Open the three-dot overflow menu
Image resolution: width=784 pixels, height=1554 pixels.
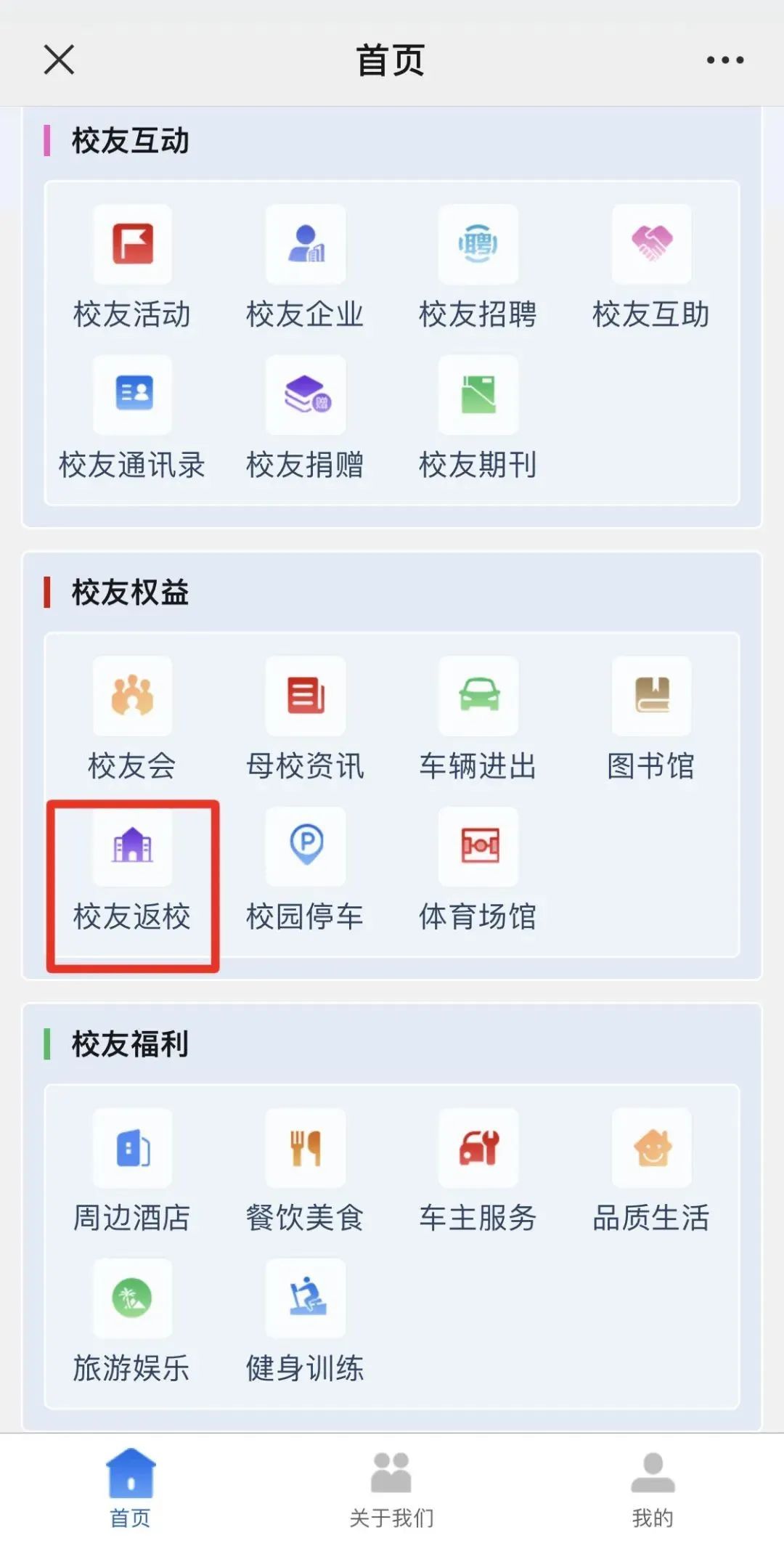click(725, 60)
